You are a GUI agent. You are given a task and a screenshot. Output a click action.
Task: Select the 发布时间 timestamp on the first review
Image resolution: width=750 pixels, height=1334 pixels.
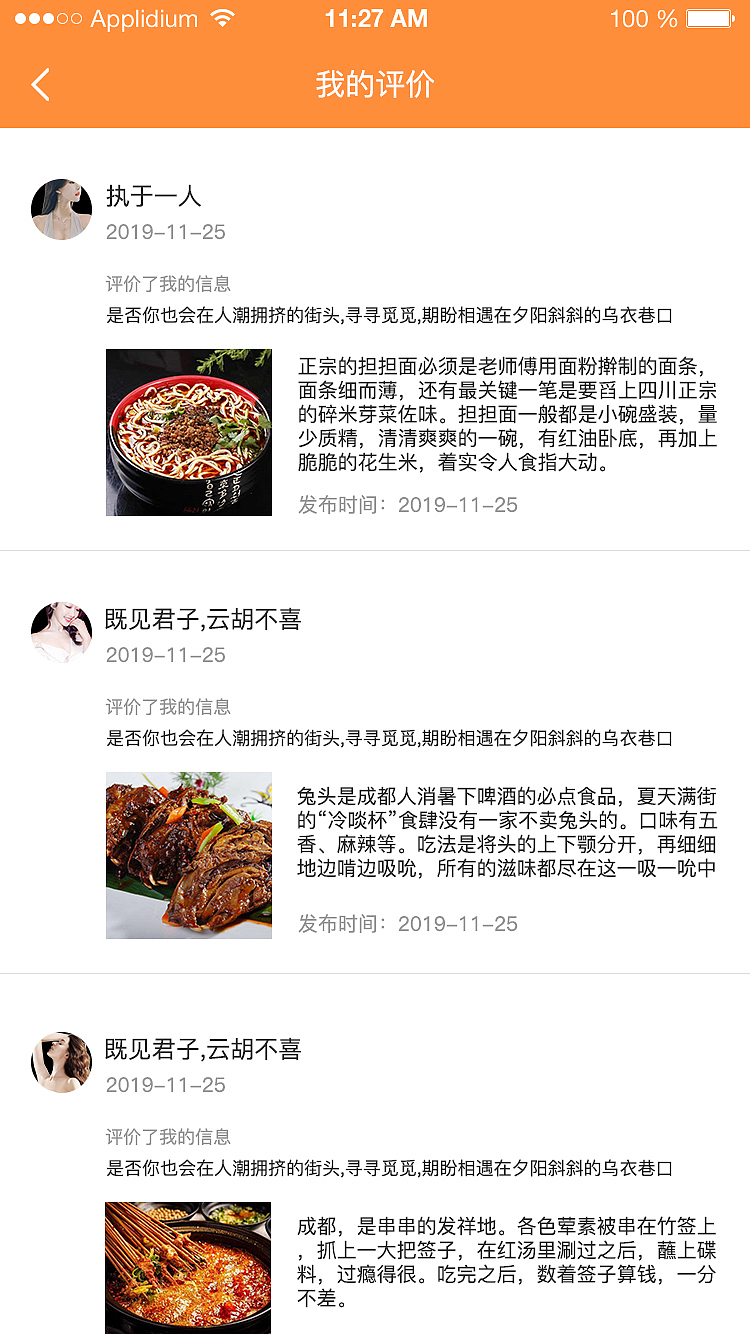coord(405,505)
